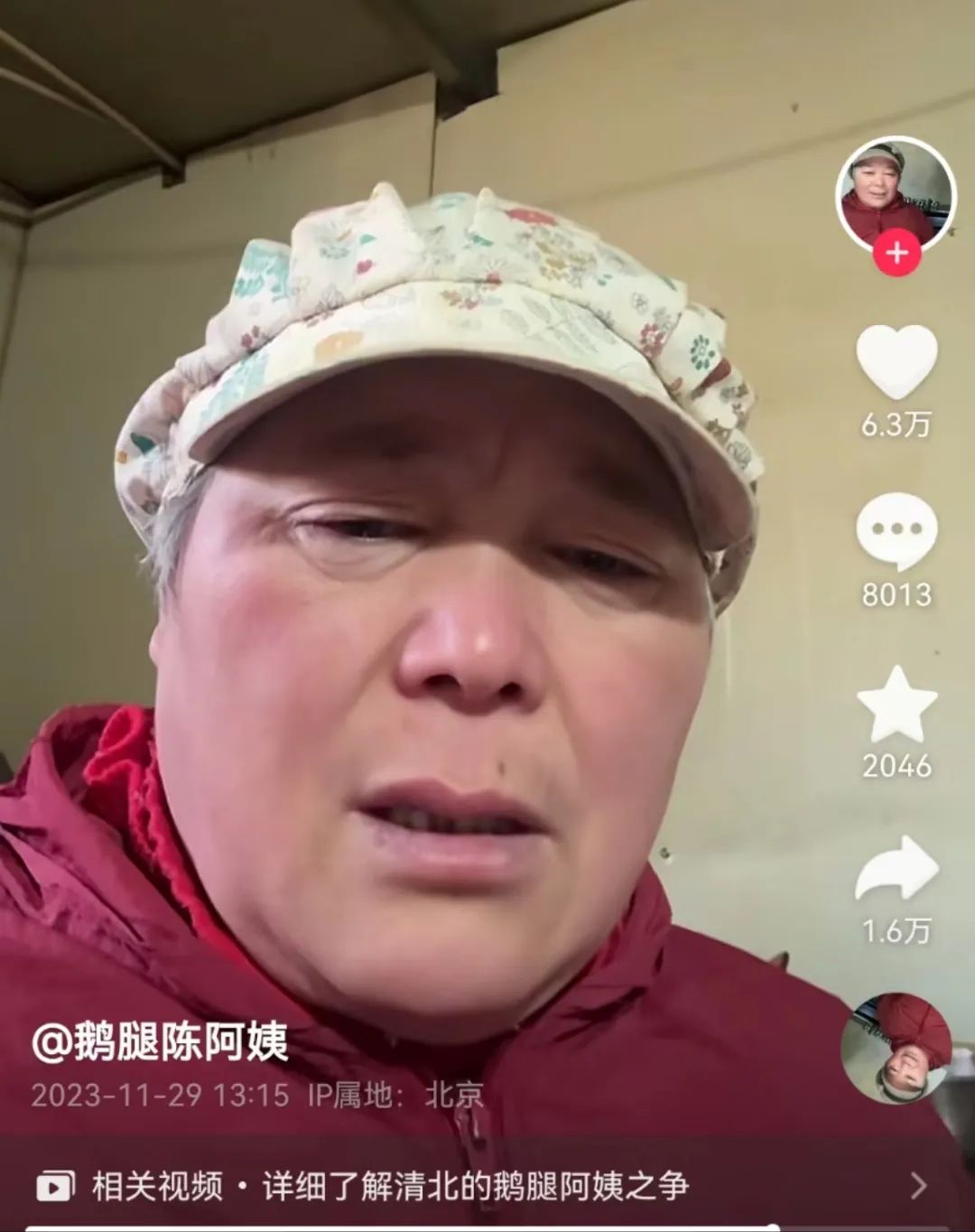Viewport: 975px width, 1232px height.
Task: Open the @鹅腿陈阿姨 username link
Action: (161, 1041)
